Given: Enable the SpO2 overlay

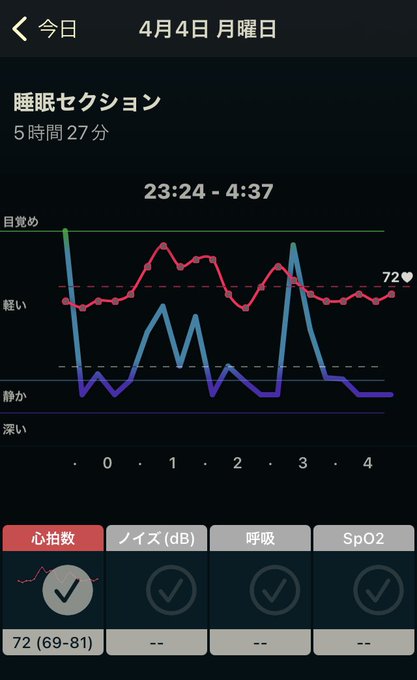Looking at the screenshot, I should coord(378,590).
